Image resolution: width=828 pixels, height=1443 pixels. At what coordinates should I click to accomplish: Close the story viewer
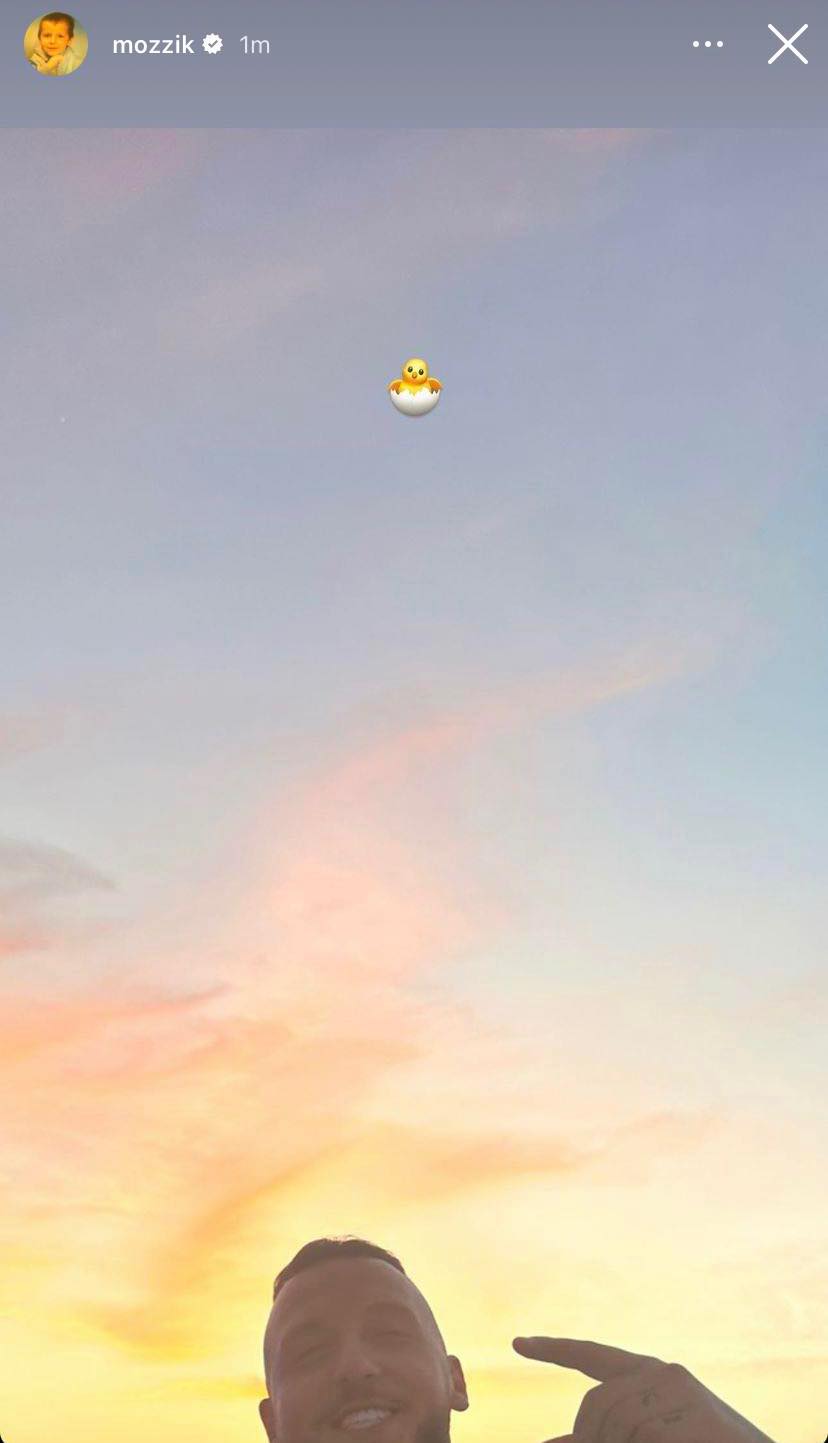[x=787, y=45]
